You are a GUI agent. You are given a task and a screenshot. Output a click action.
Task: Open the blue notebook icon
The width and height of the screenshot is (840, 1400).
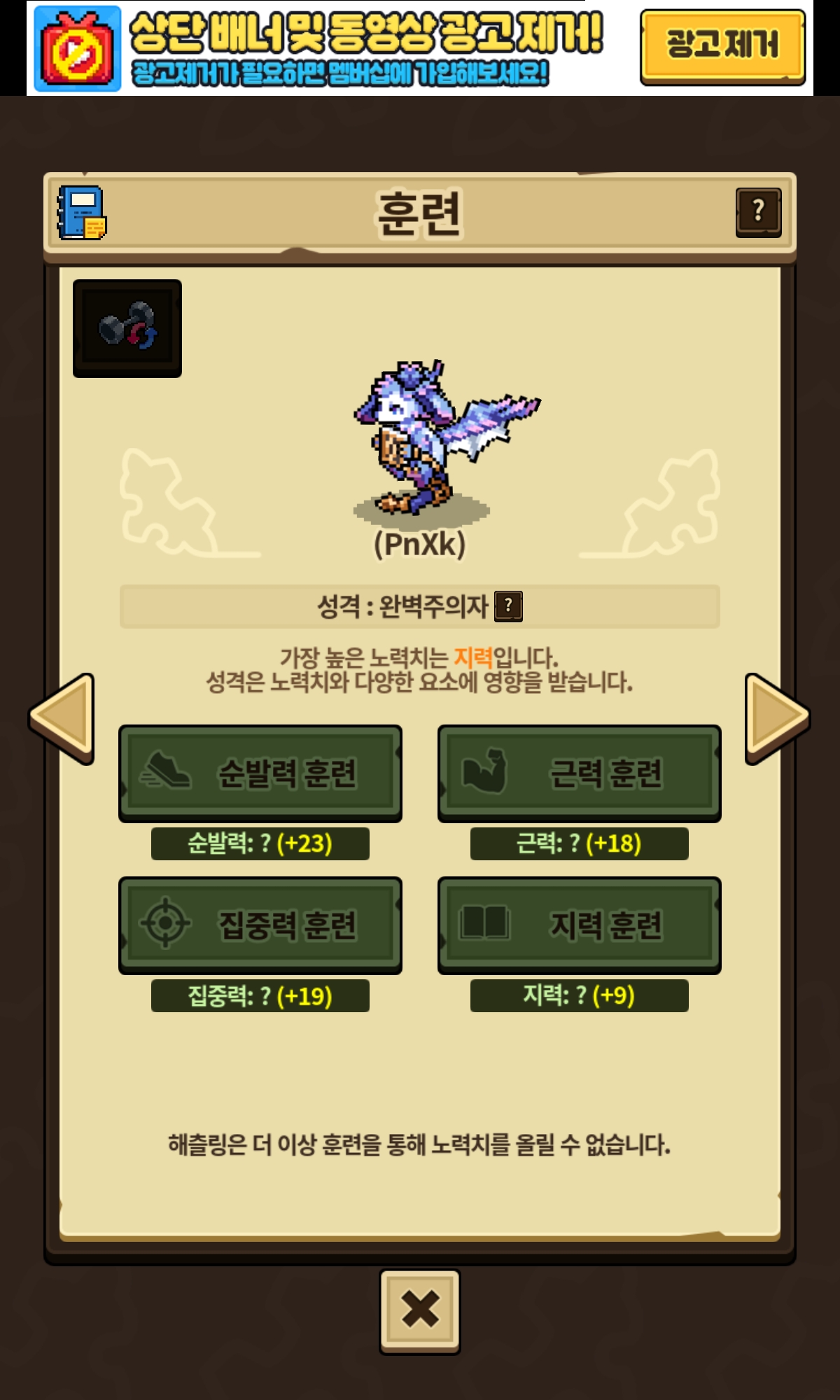pos(81,213)
